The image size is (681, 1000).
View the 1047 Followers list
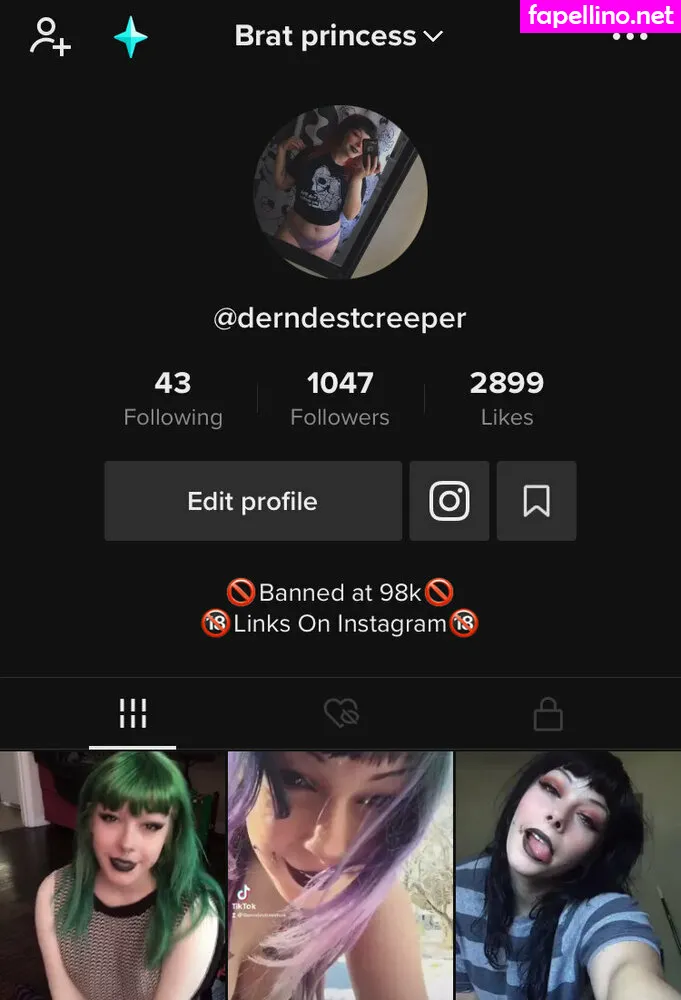(340, 398)
